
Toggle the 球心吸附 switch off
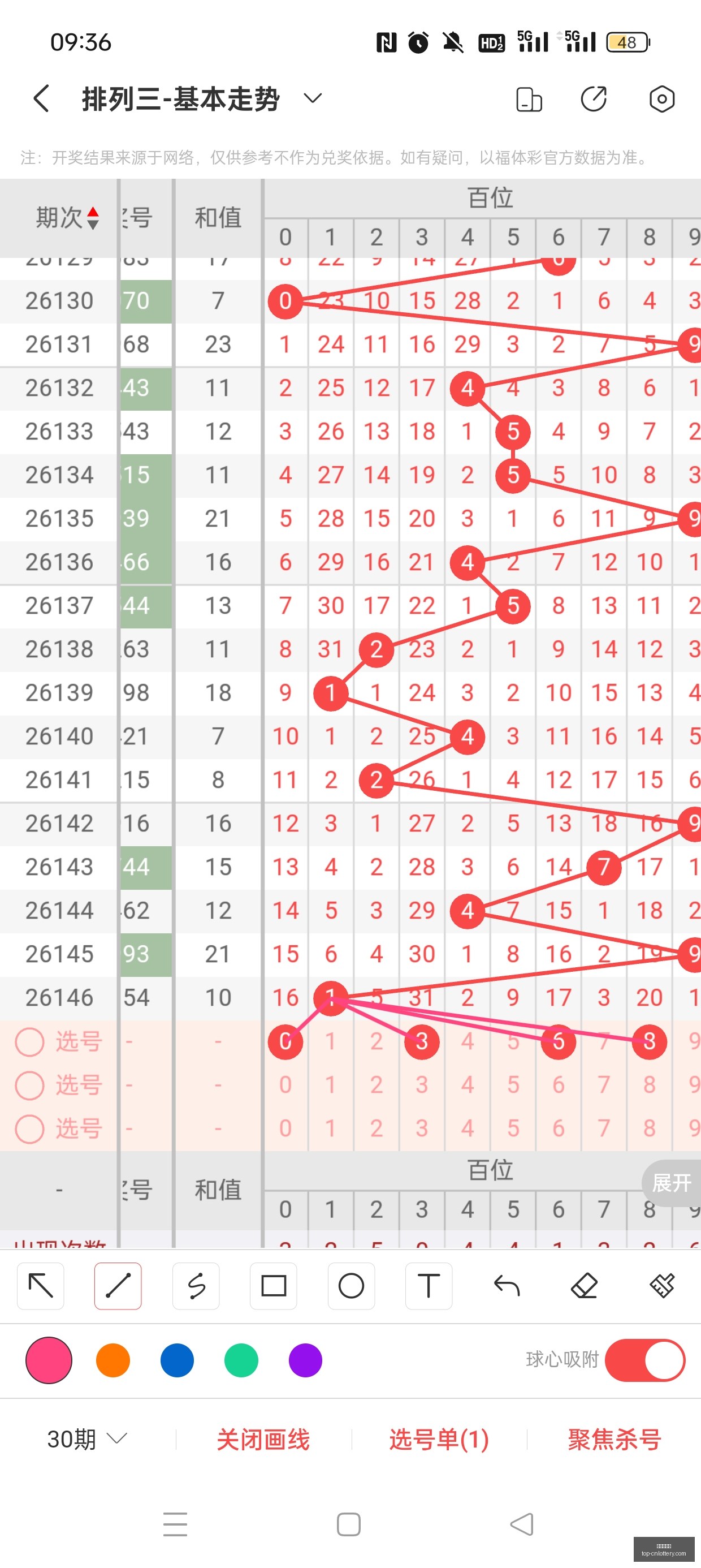click(645, 1360)
